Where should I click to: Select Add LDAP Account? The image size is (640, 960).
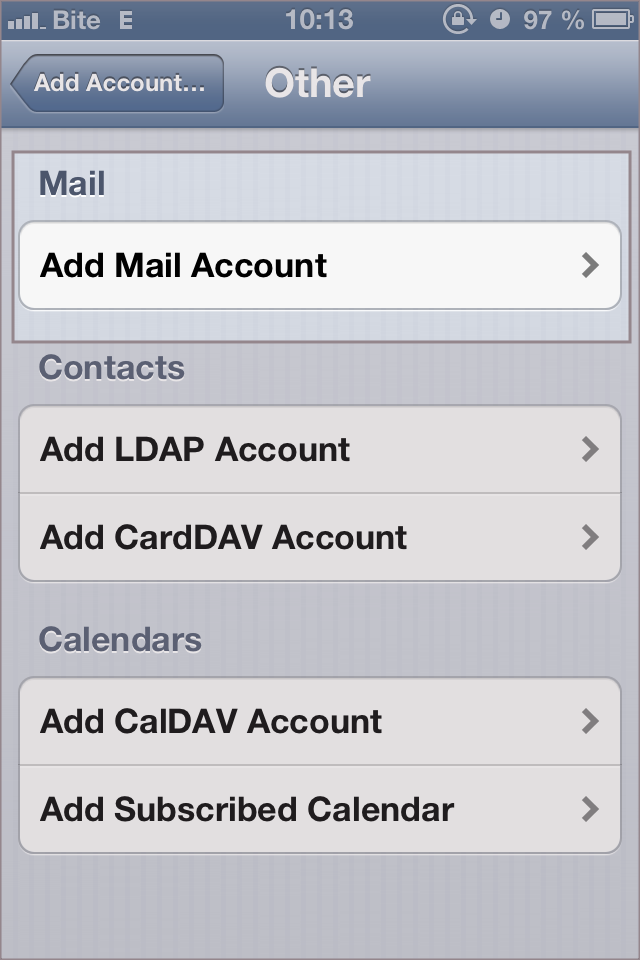tap(319, 449)
